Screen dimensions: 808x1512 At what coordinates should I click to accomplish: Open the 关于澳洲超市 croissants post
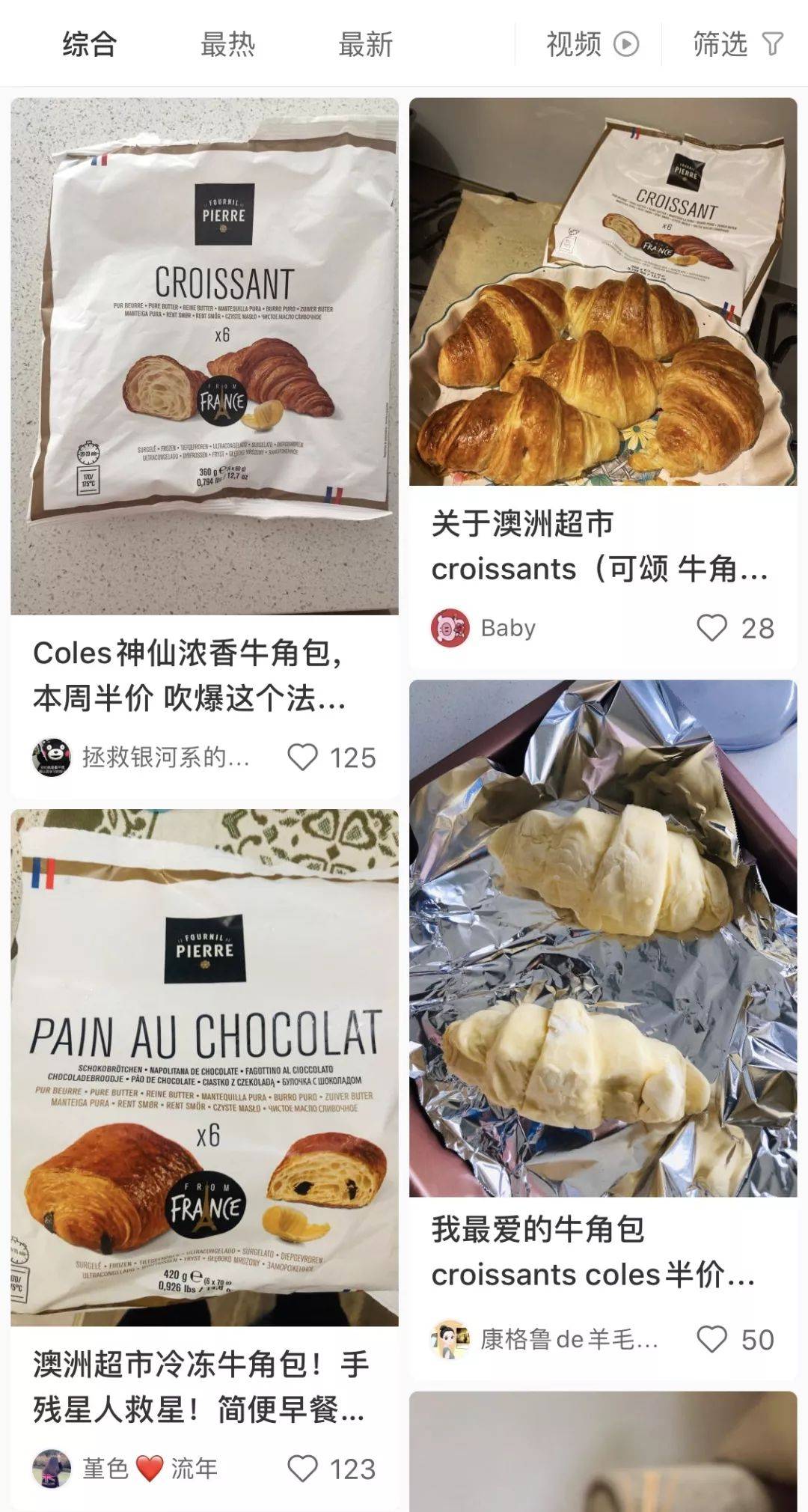coord(602,292)
